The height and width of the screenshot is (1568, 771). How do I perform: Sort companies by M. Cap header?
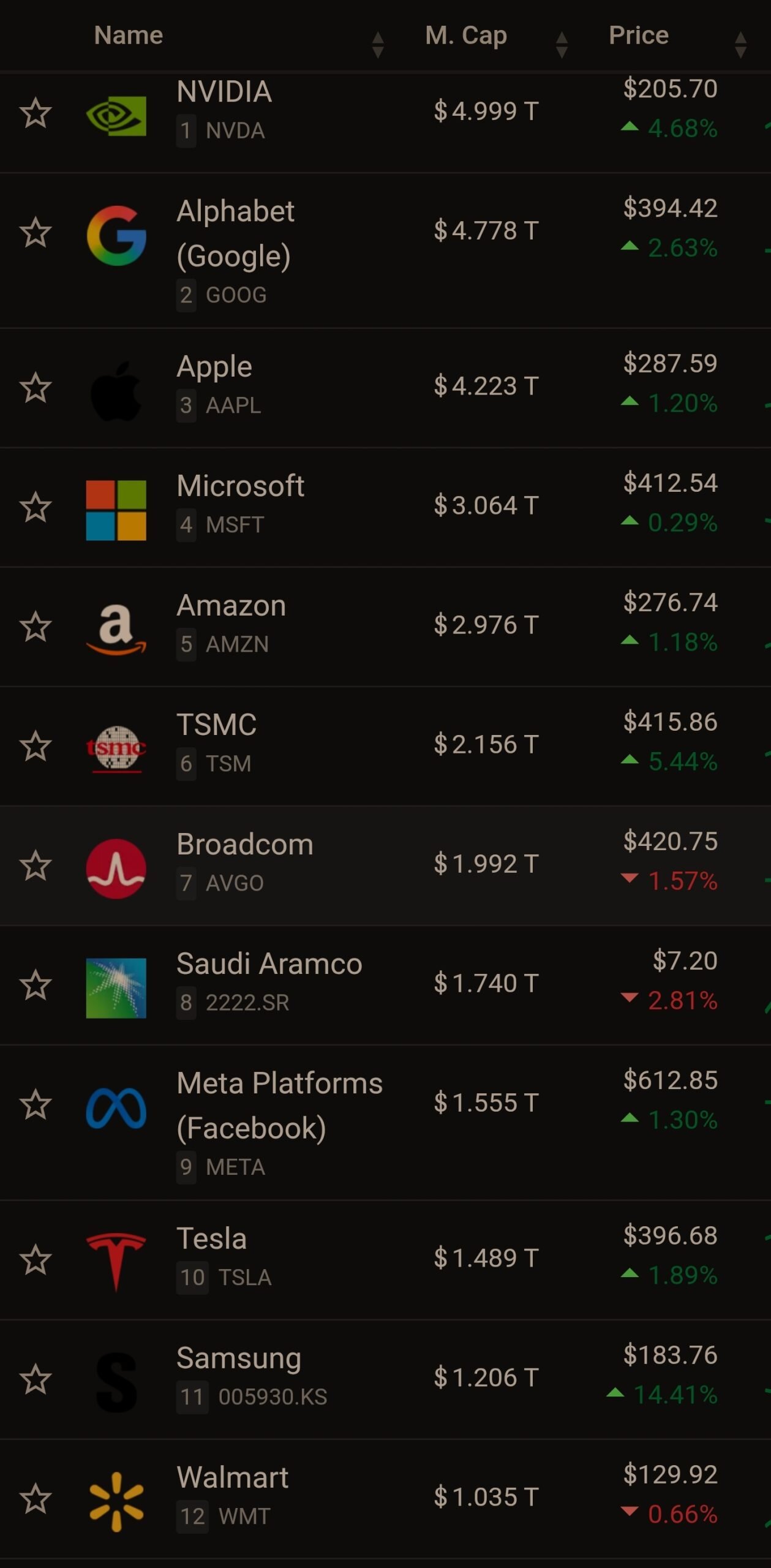pyautogui.click(x=466, y=36)
